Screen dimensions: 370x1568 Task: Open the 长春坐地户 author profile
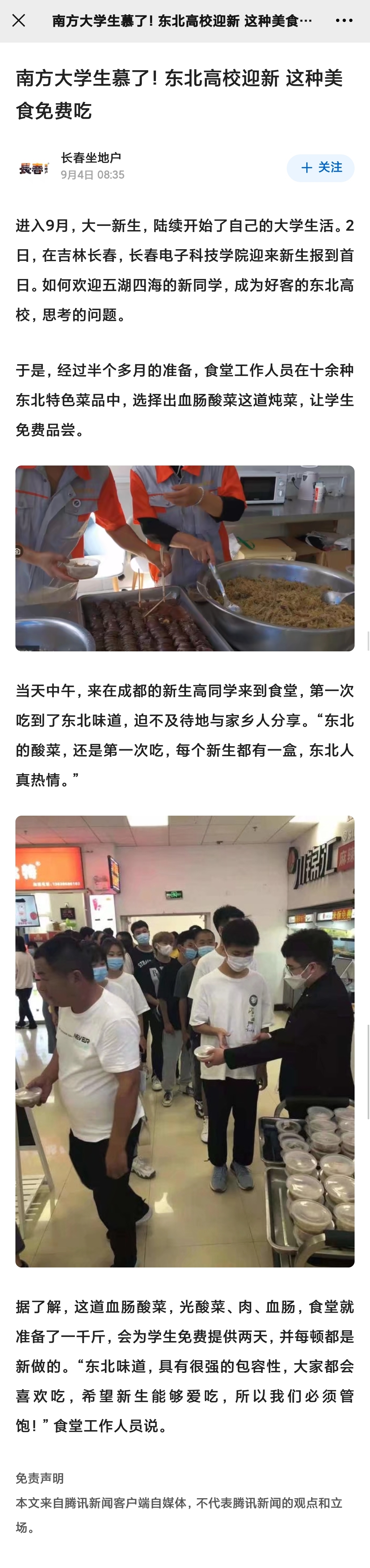(x=91, y=158)
